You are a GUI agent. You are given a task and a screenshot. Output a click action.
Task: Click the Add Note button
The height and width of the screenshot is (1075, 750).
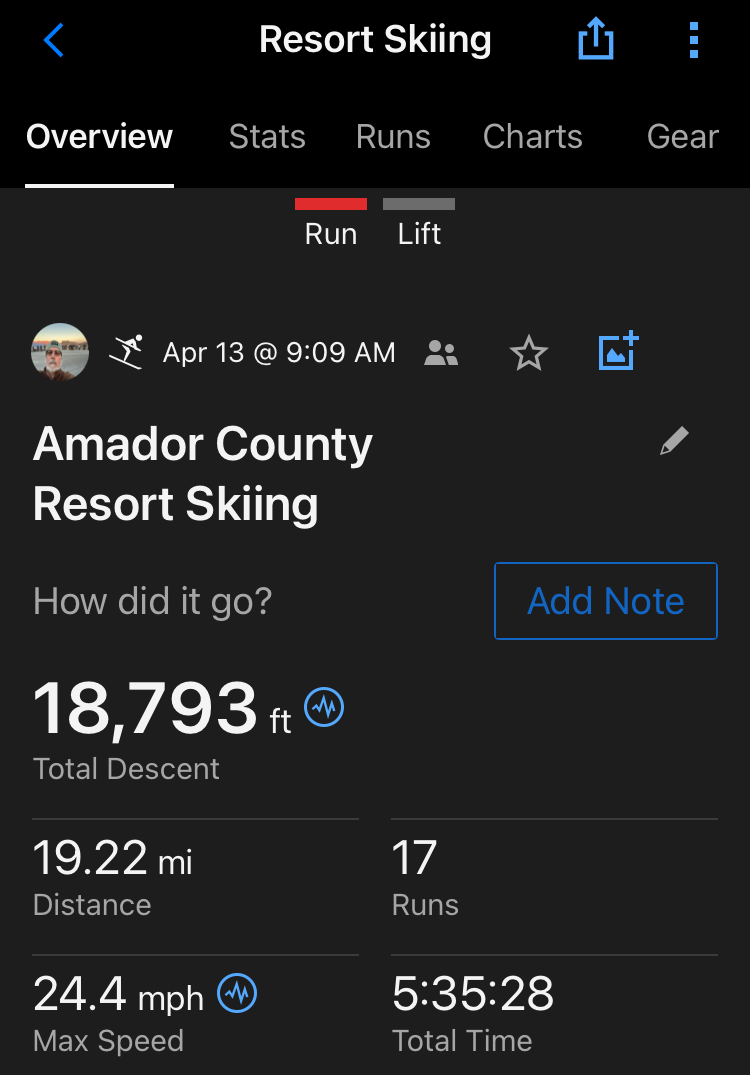[605, 601]
